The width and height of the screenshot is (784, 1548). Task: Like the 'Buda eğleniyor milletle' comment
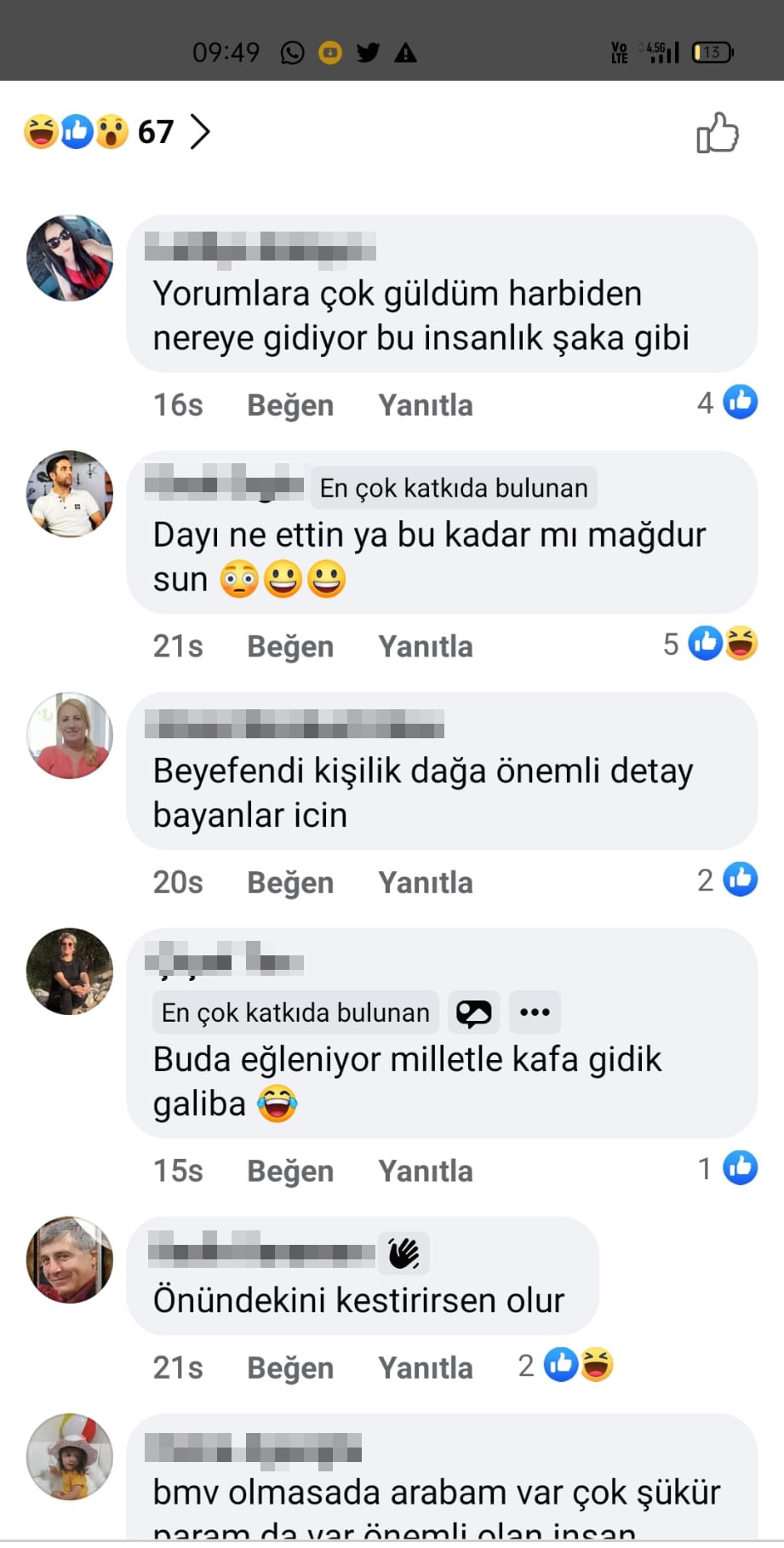[x=289, y=1171]
